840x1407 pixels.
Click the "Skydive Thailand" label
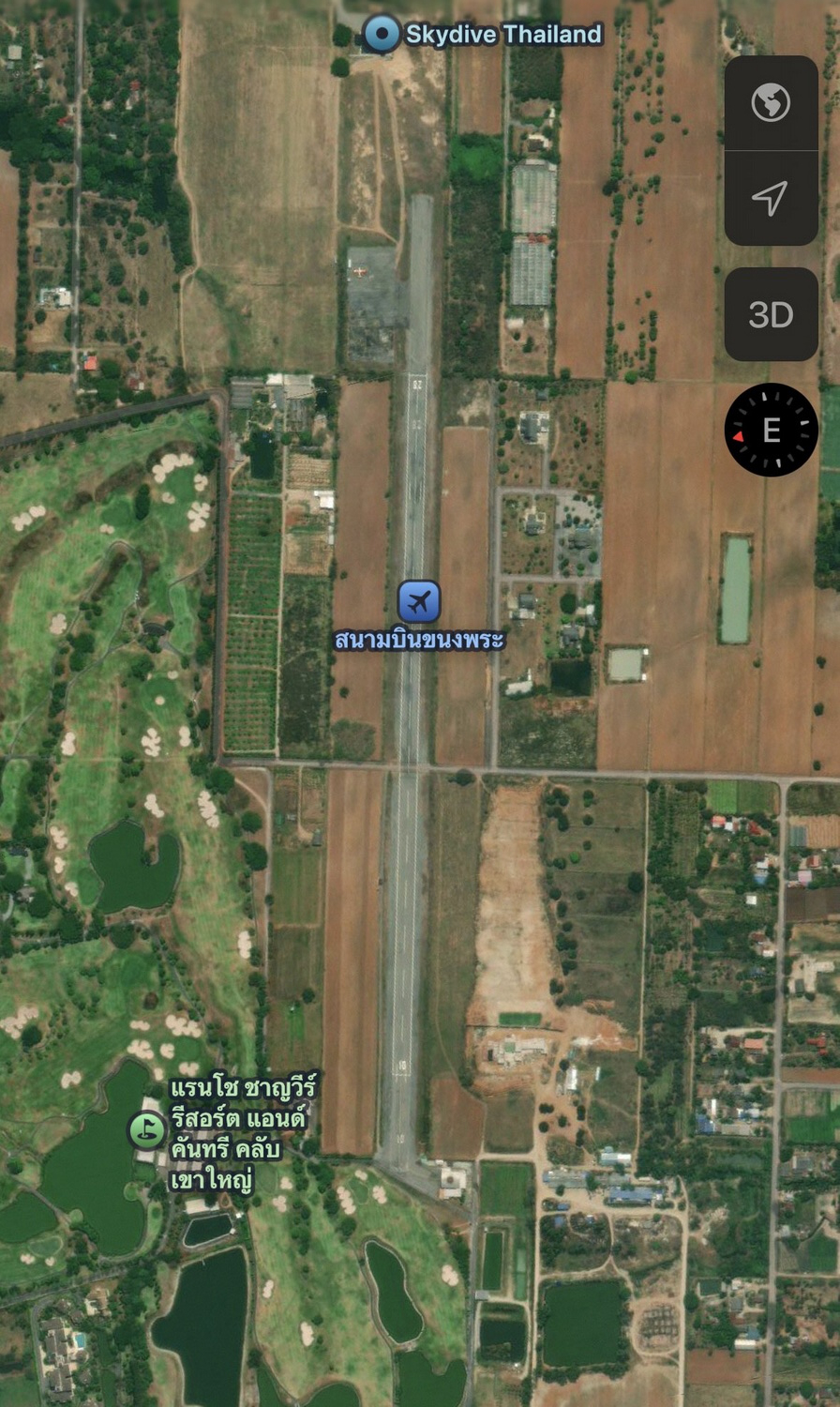(502, 34)
